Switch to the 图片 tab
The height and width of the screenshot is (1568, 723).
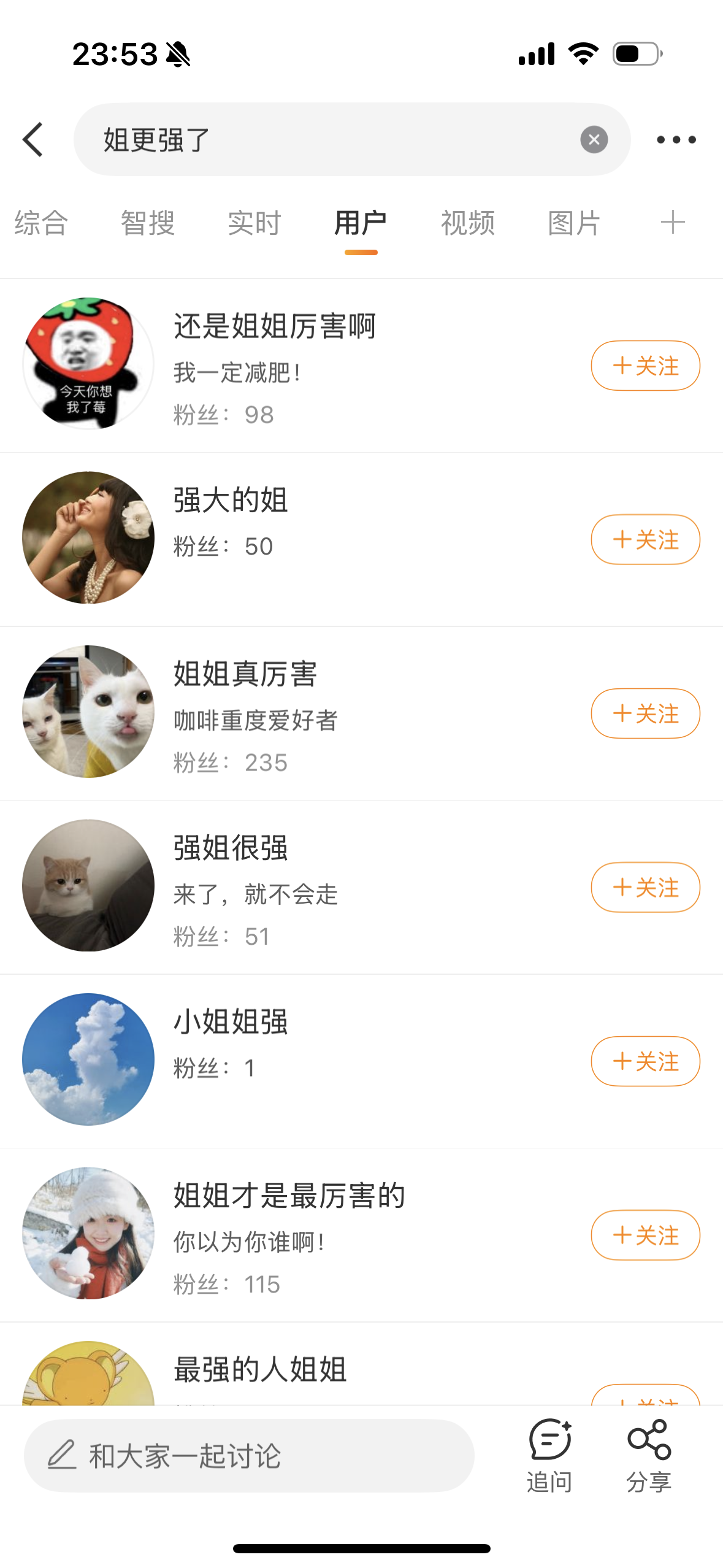574,223
